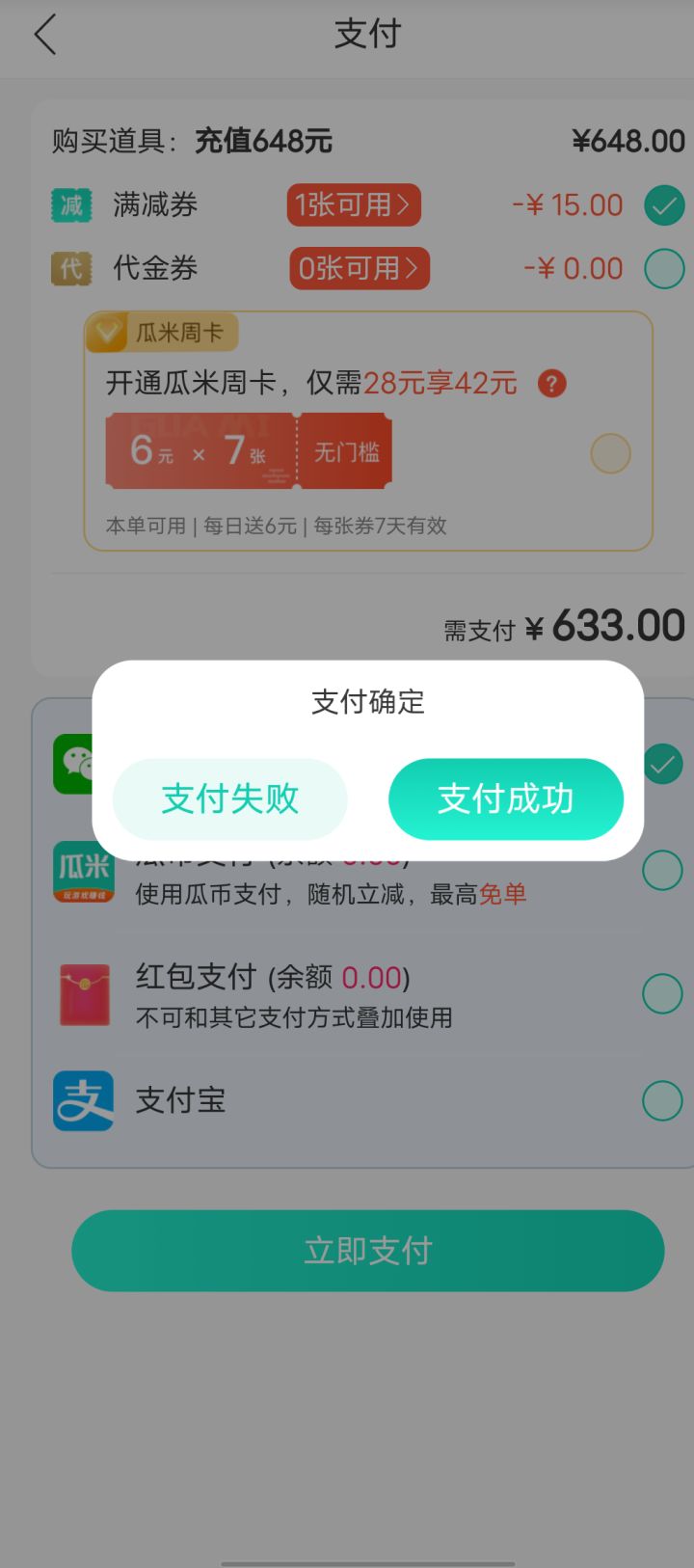Enable the 代金券 selection circle
This screenshot has width=694, height=1568.
[x=663, y=268]
